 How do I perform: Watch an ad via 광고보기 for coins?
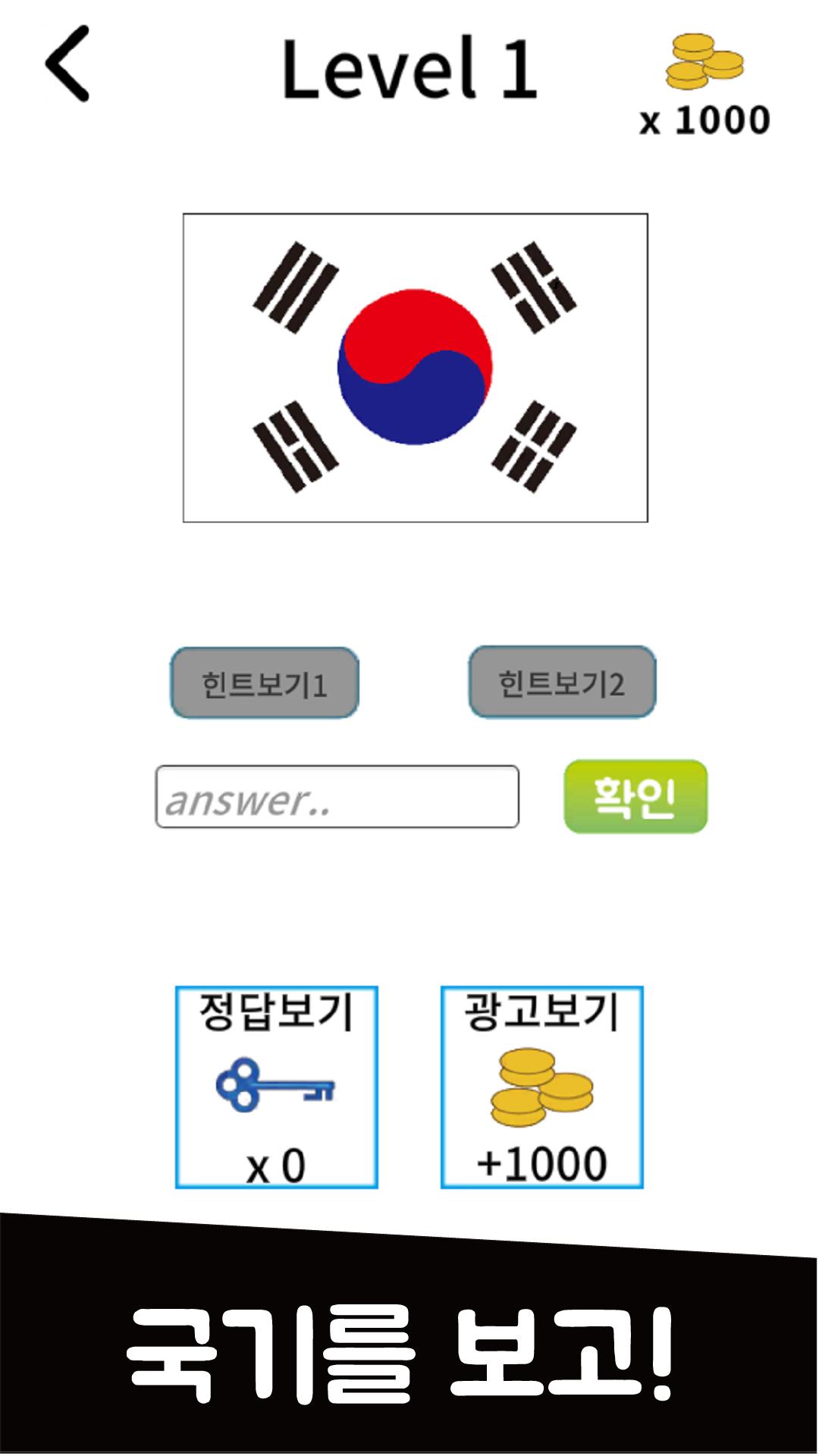pos(542,1087)
